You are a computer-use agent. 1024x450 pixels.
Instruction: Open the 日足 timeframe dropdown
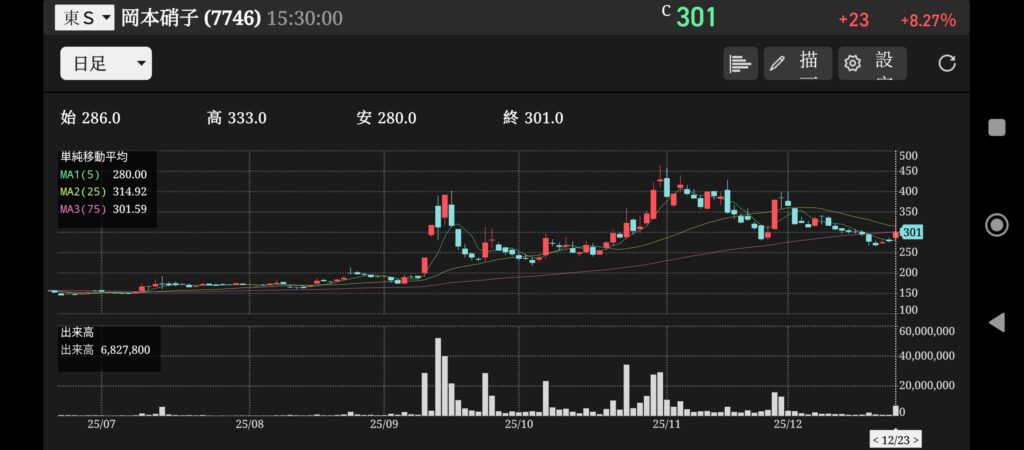click(106, 64)
